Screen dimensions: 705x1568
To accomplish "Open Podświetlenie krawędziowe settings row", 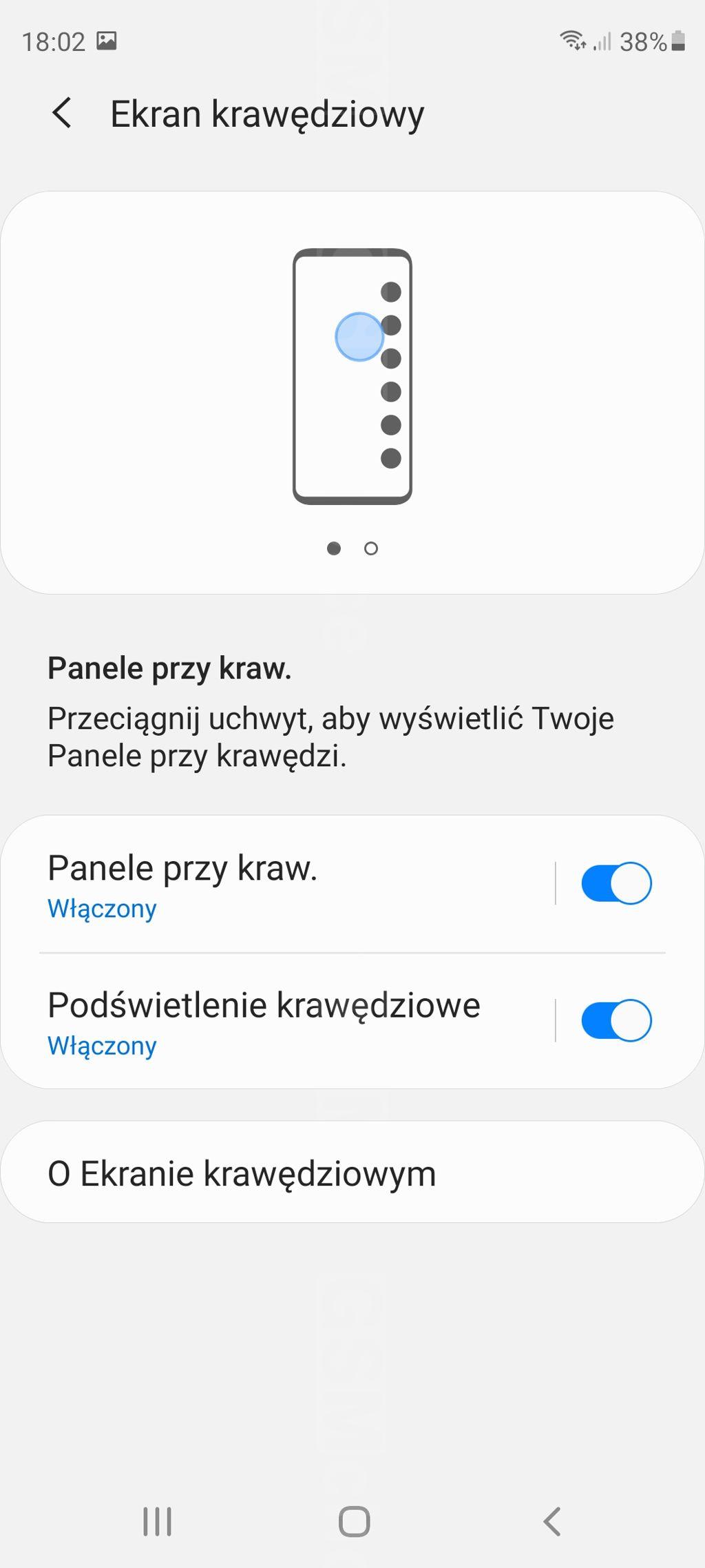I will [275, 1021].
